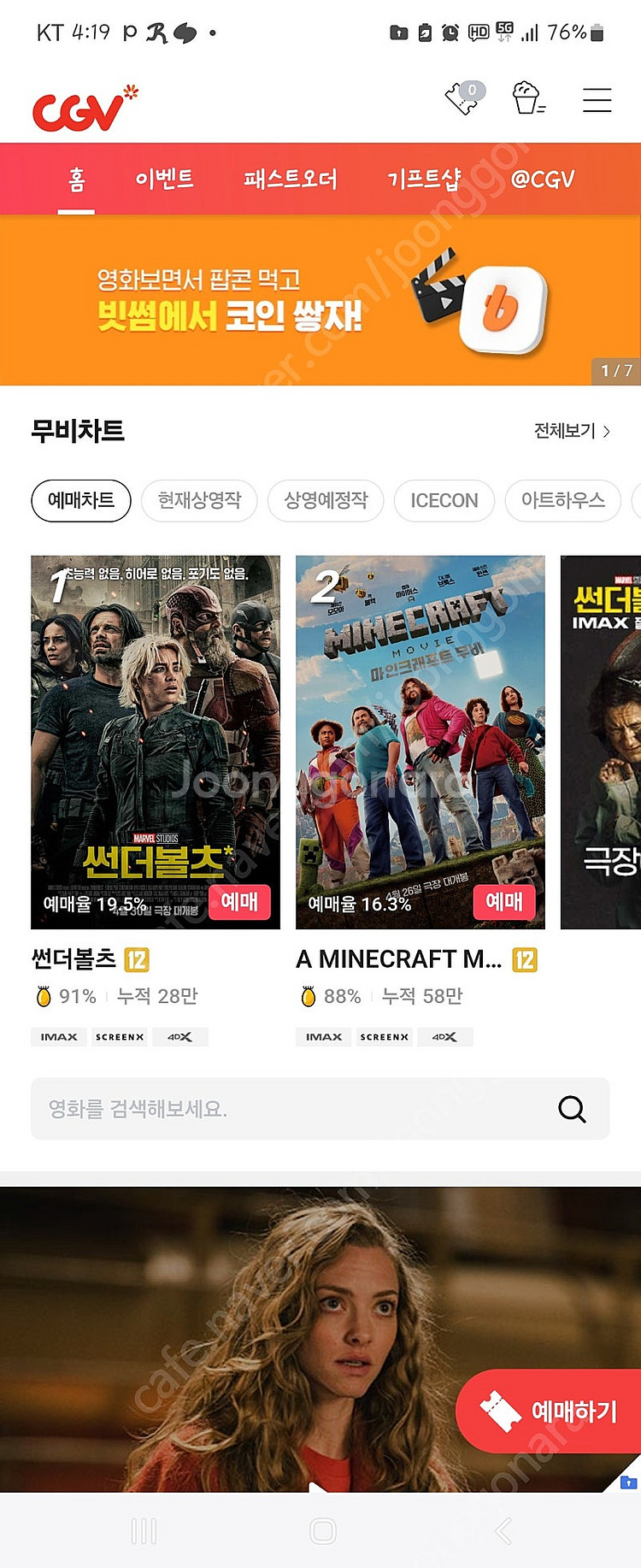Open 전체보기 next to 무비차트

(564, 432)
